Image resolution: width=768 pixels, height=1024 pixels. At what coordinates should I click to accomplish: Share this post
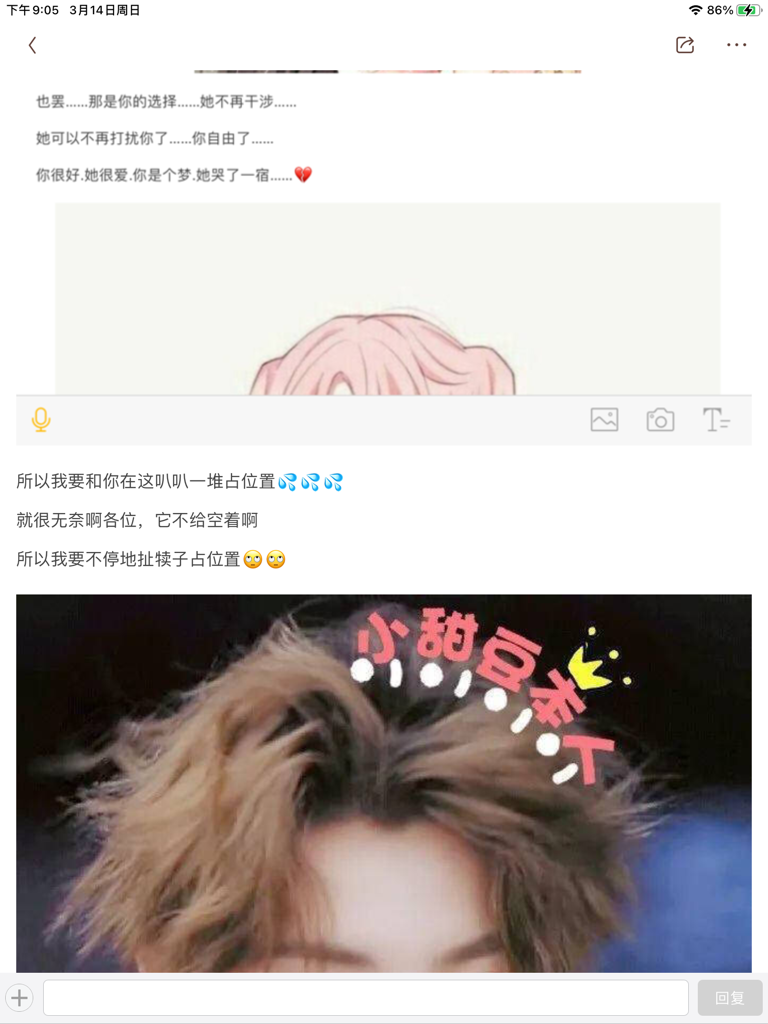point(685,45)
